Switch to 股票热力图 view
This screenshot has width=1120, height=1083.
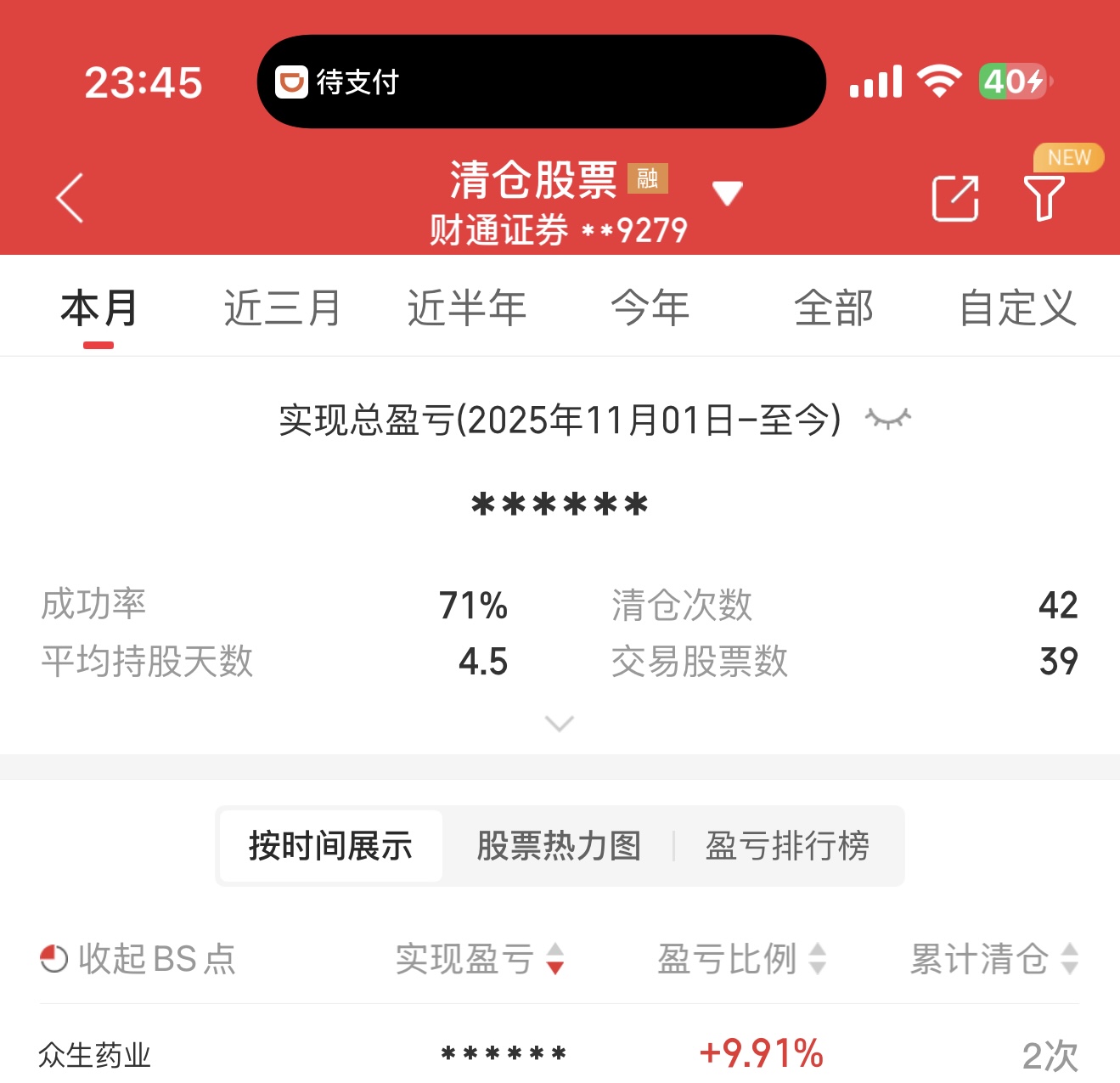(558, 846)
